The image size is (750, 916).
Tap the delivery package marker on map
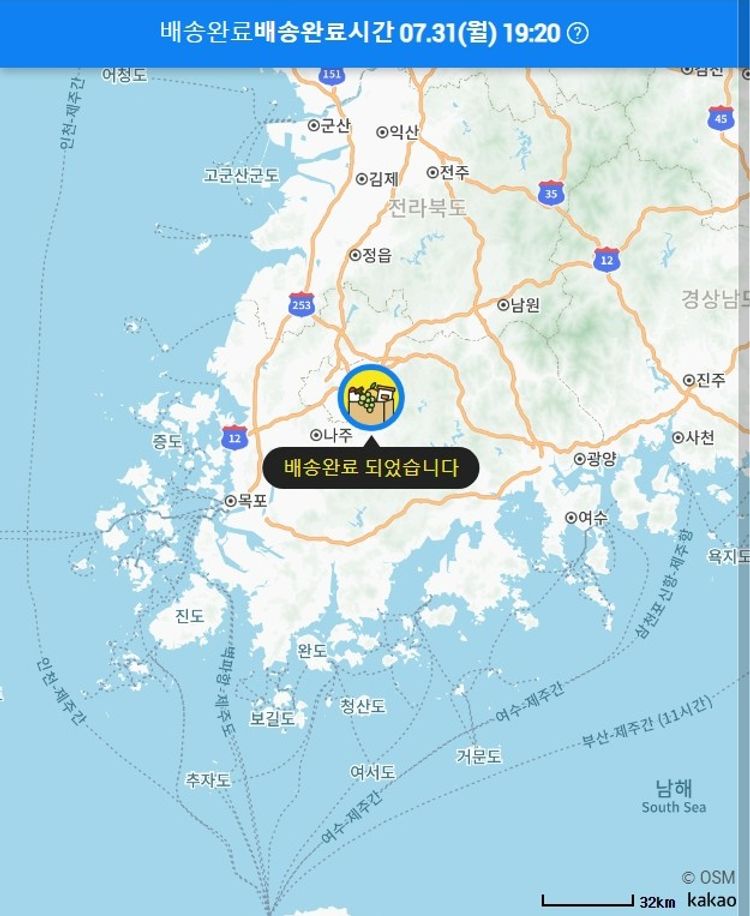(x=371, y=398)
